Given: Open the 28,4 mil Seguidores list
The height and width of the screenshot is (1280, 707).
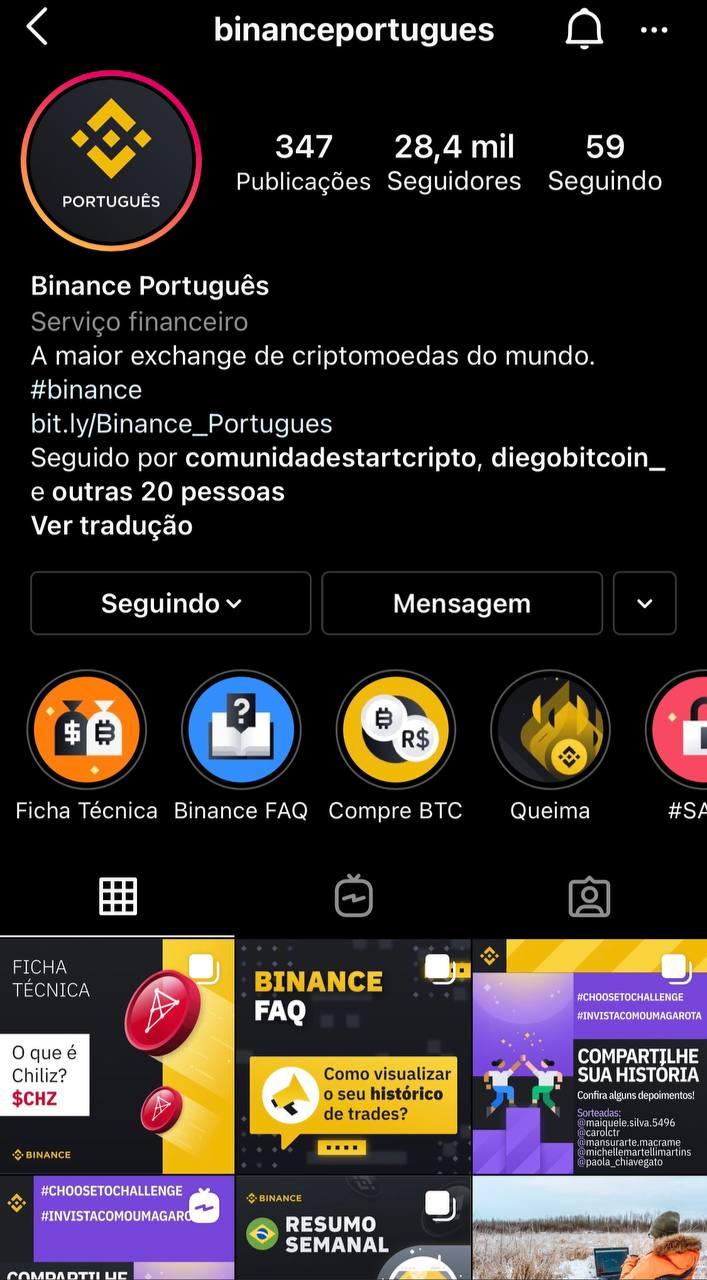Looking at the screenshot, I should [x=454, y=163].
